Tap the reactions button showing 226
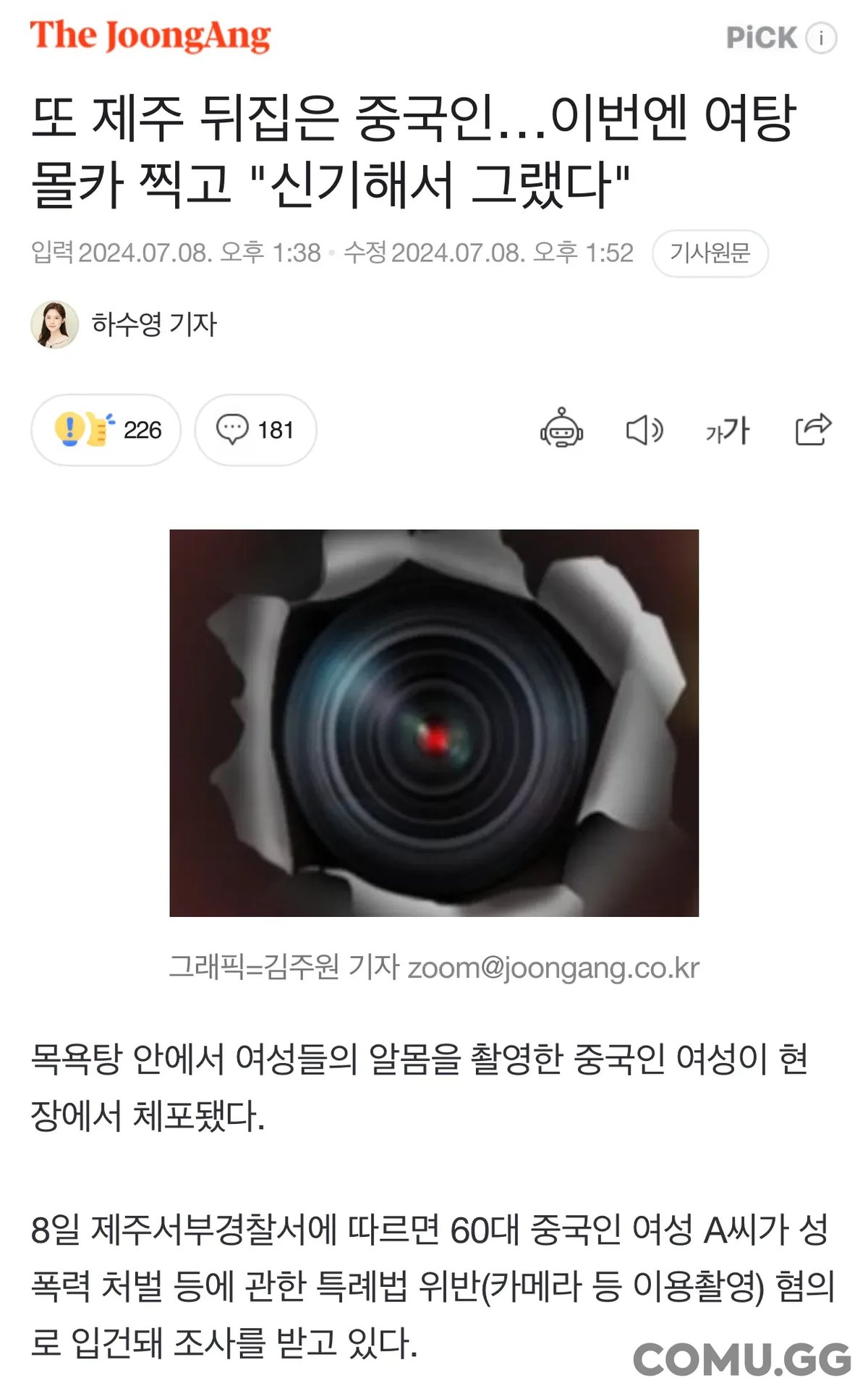868x1391 pixels. tap(106, 430)
